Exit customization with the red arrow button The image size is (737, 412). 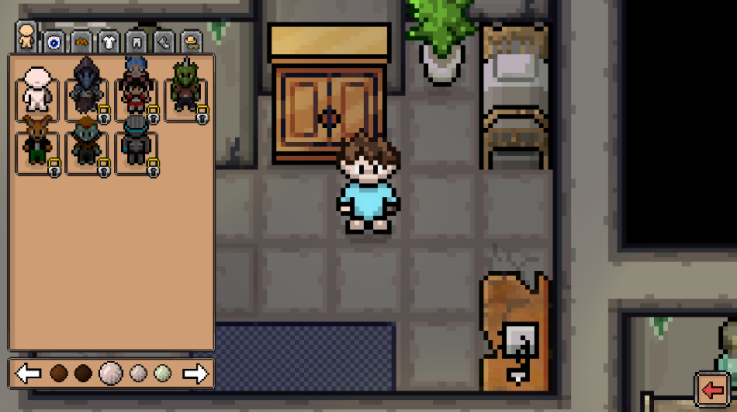(x=713, y=388)
